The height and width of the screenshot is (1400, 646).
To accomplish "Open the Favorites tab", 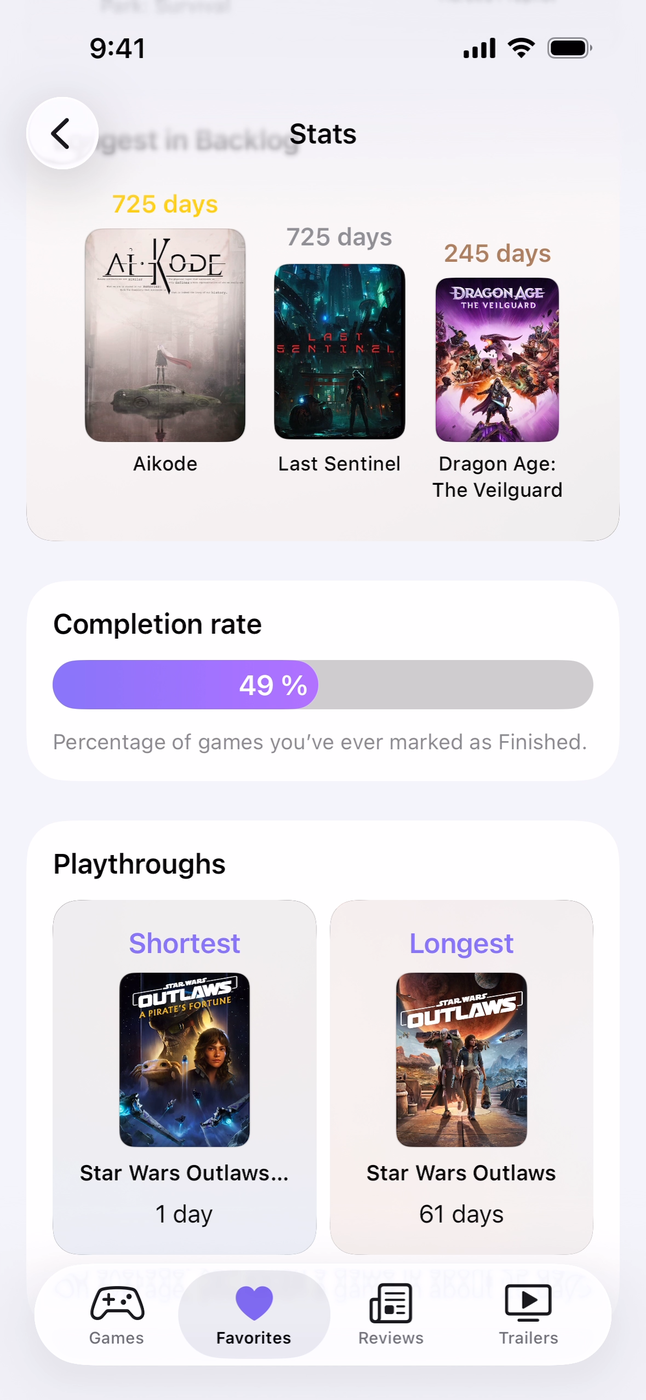I will point(254,1315).
